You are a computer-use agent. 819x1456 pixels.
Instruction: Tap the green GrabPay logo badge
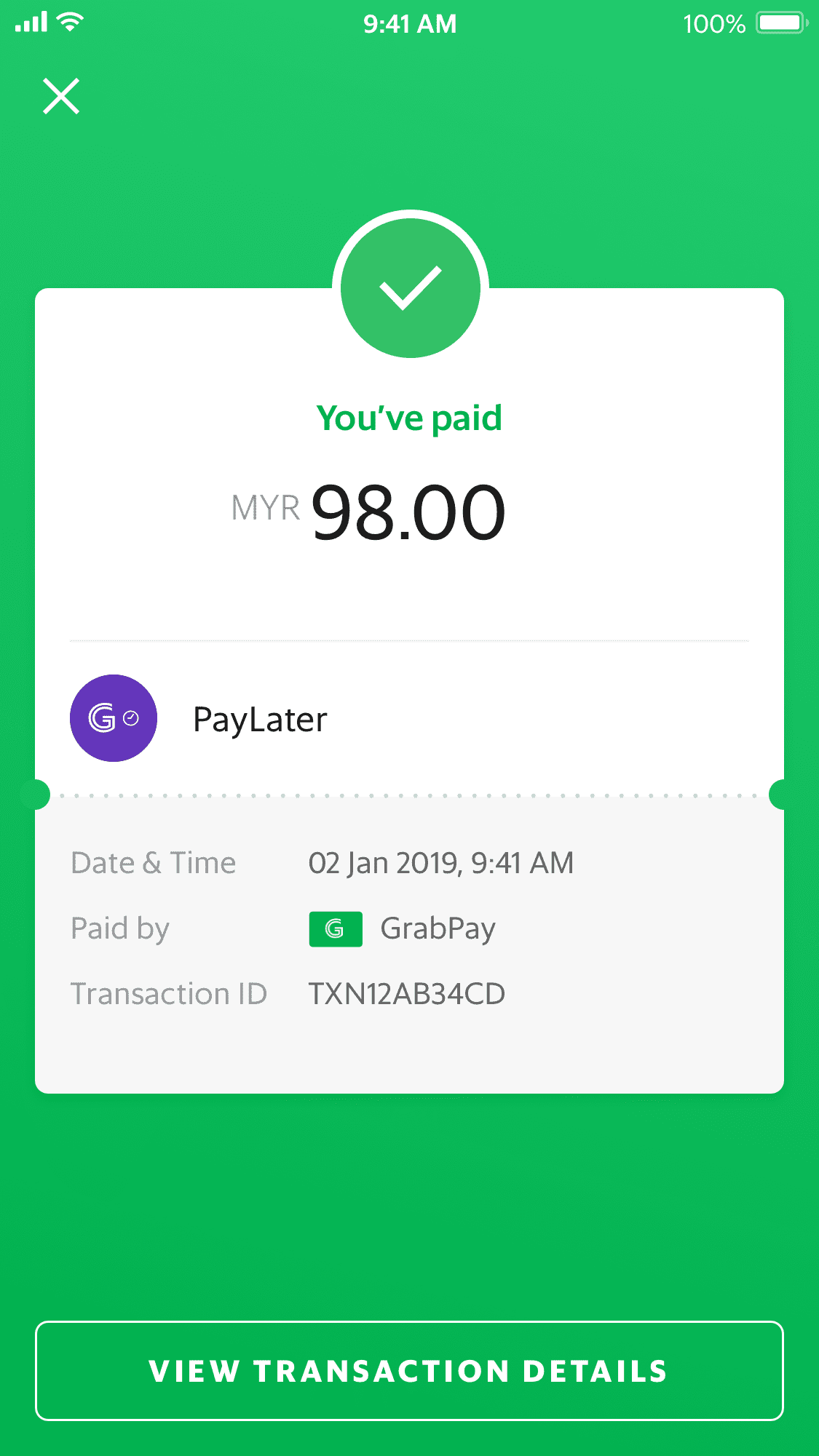(x=336, y=928)
